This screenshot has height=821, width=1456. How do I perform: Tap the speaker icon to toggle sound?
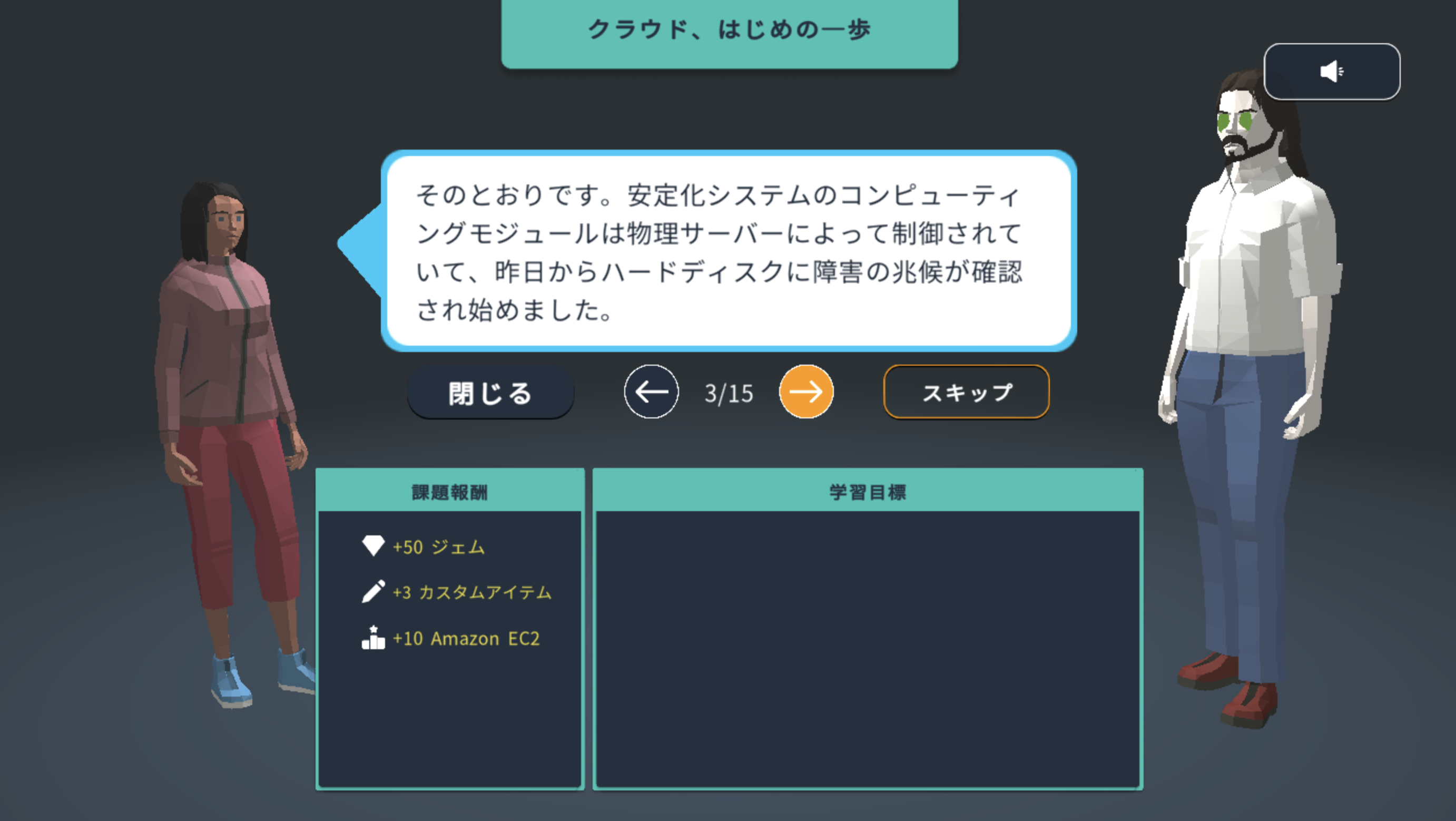coord(1332,72)
